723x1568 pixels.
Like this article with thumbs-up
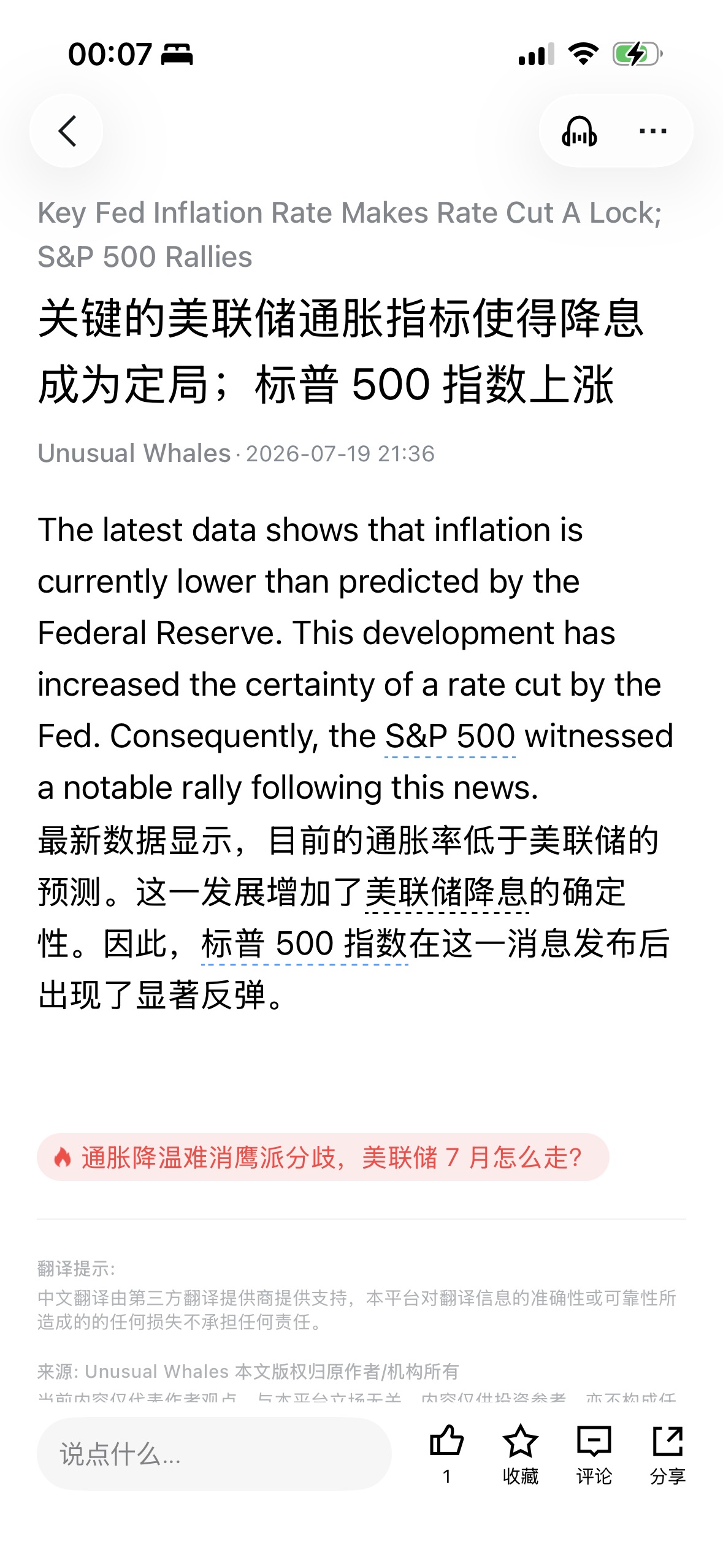tap(446, 1453)
